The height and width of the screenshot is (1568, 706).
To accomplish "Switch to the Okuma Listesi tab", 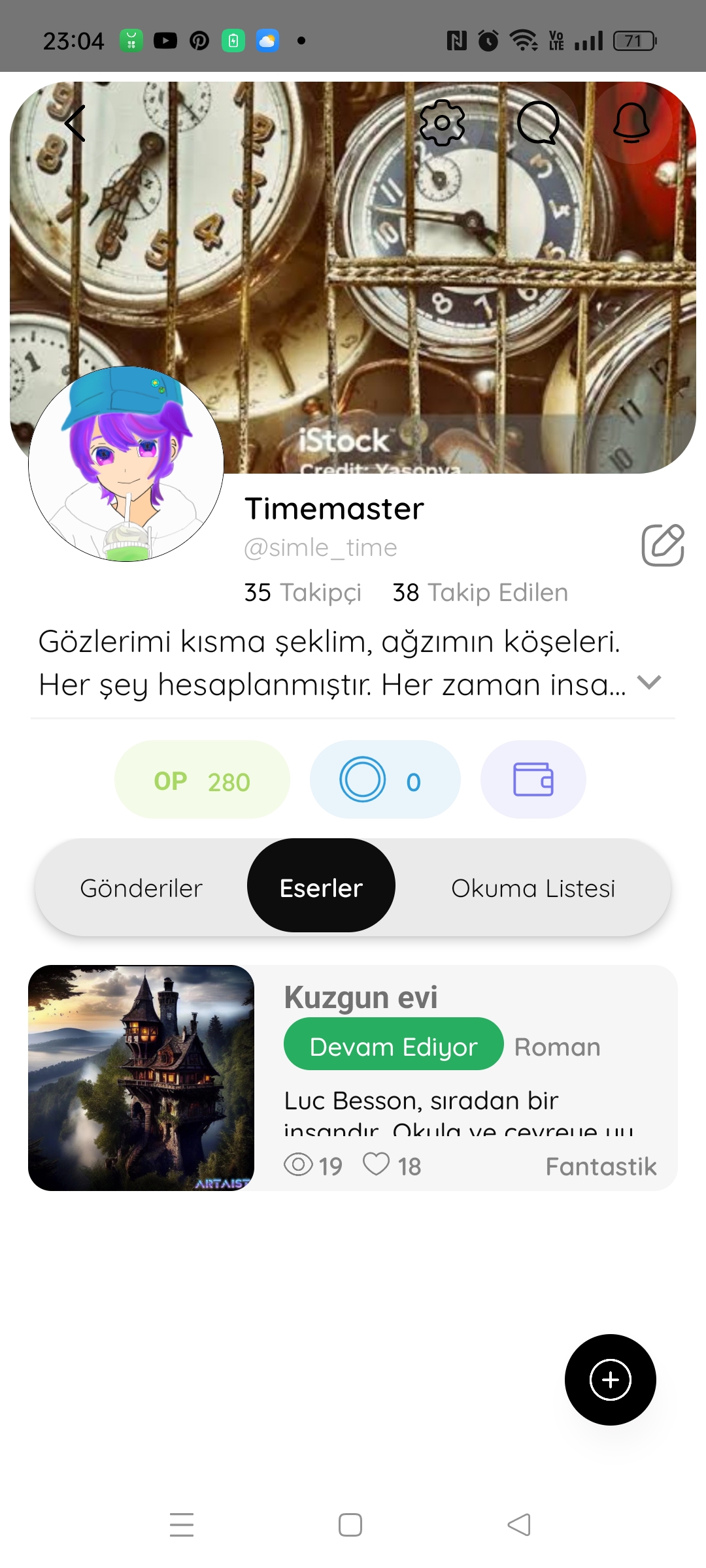I will [x=533, y=888].
